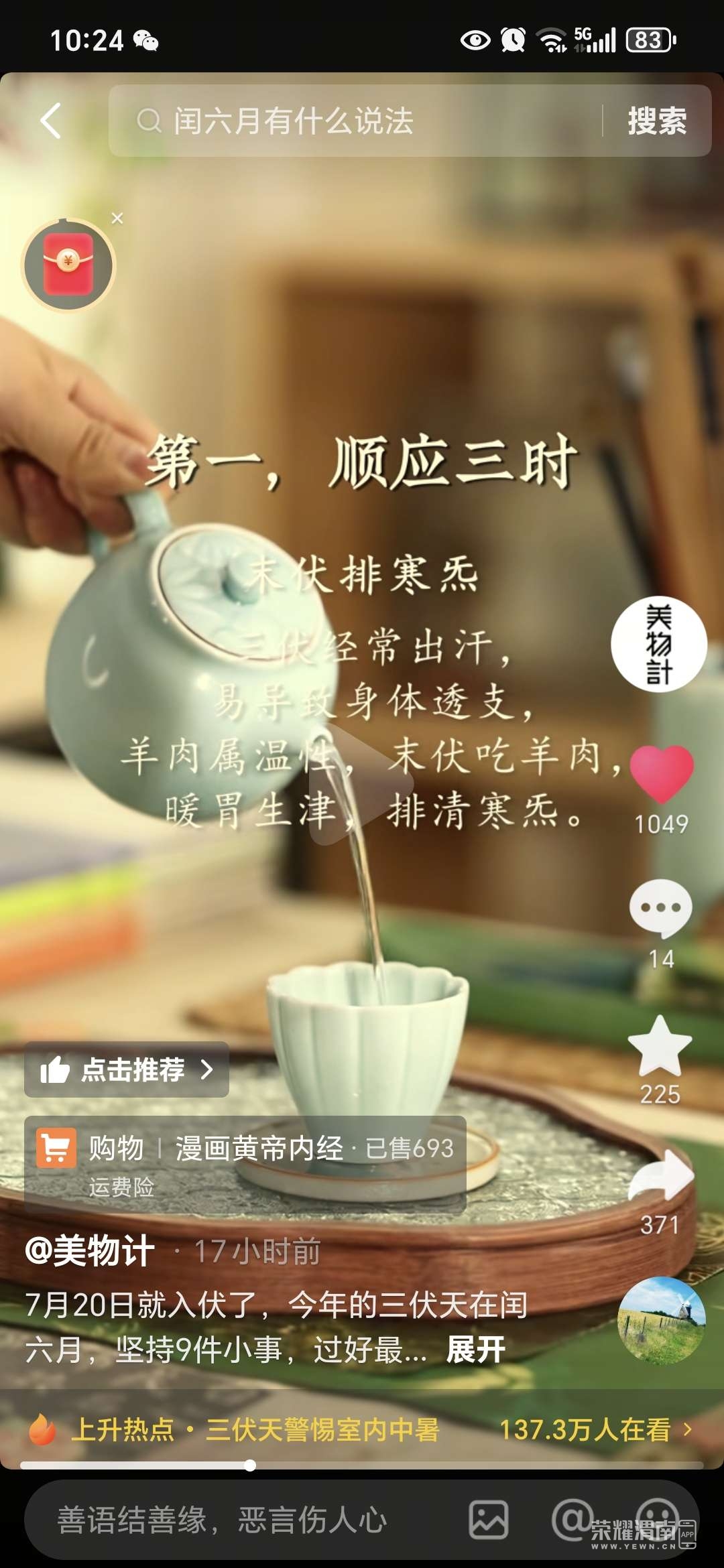Attach an image to the comment

point(488,1520)
